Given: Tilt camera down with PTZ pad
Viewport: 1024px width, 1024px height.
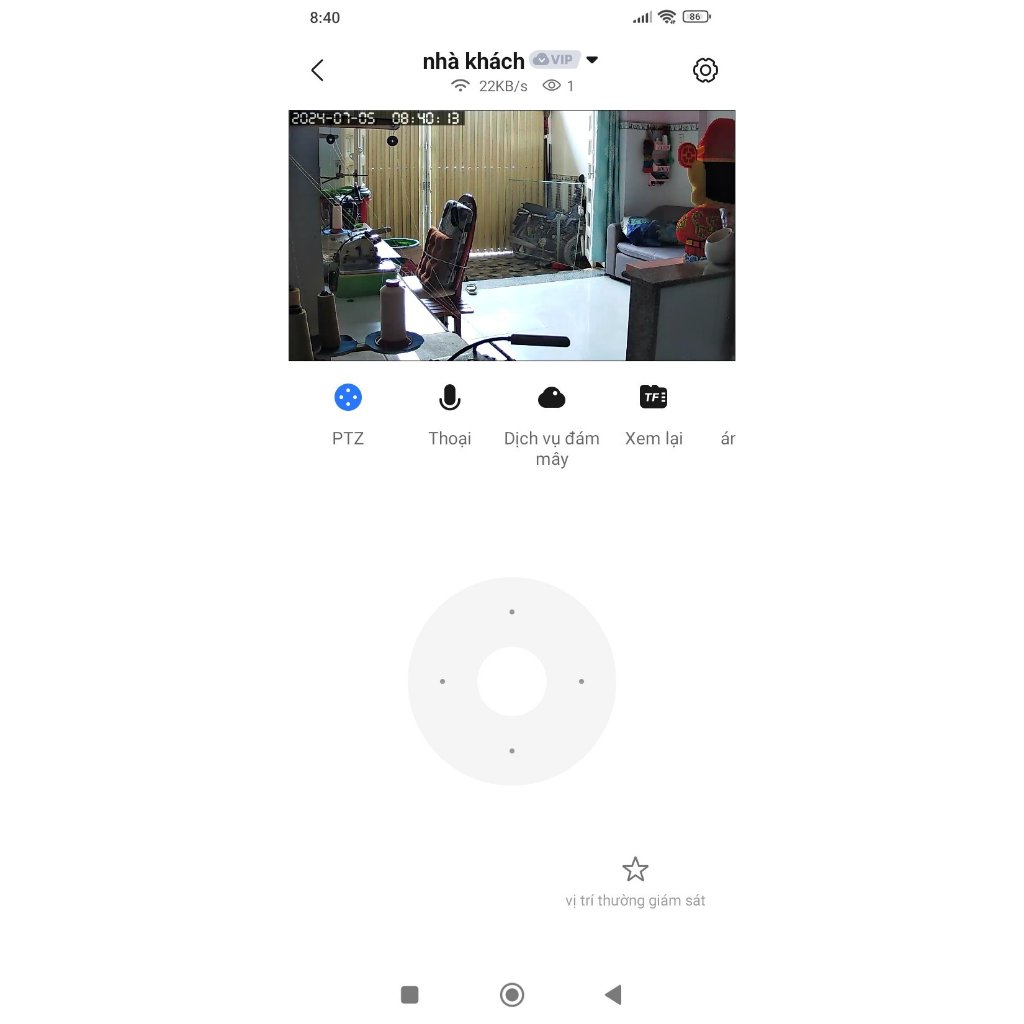Looking at the screenshot, I should point(512,750).
